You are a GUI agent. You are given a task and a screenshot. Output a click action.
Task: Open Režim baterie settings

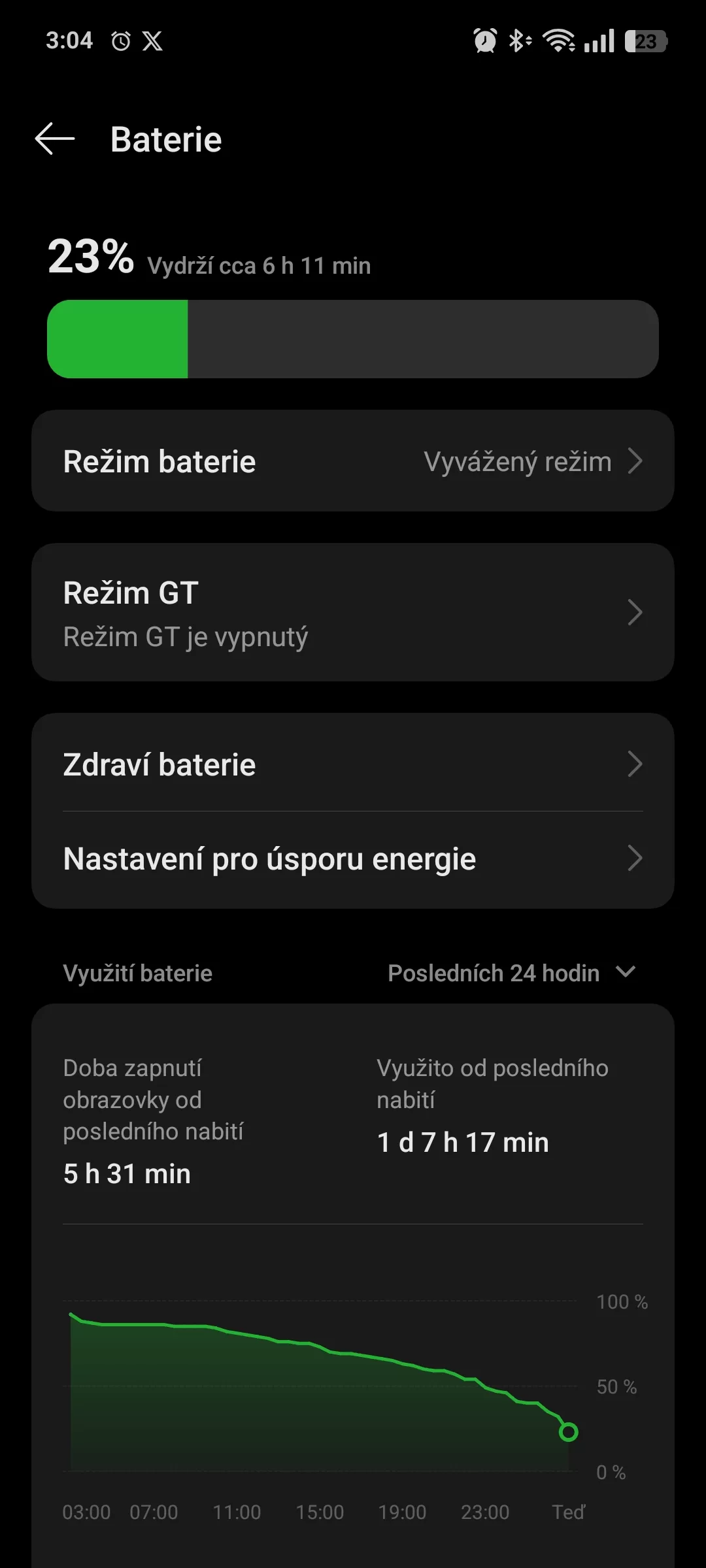click(x=353, y=461)
